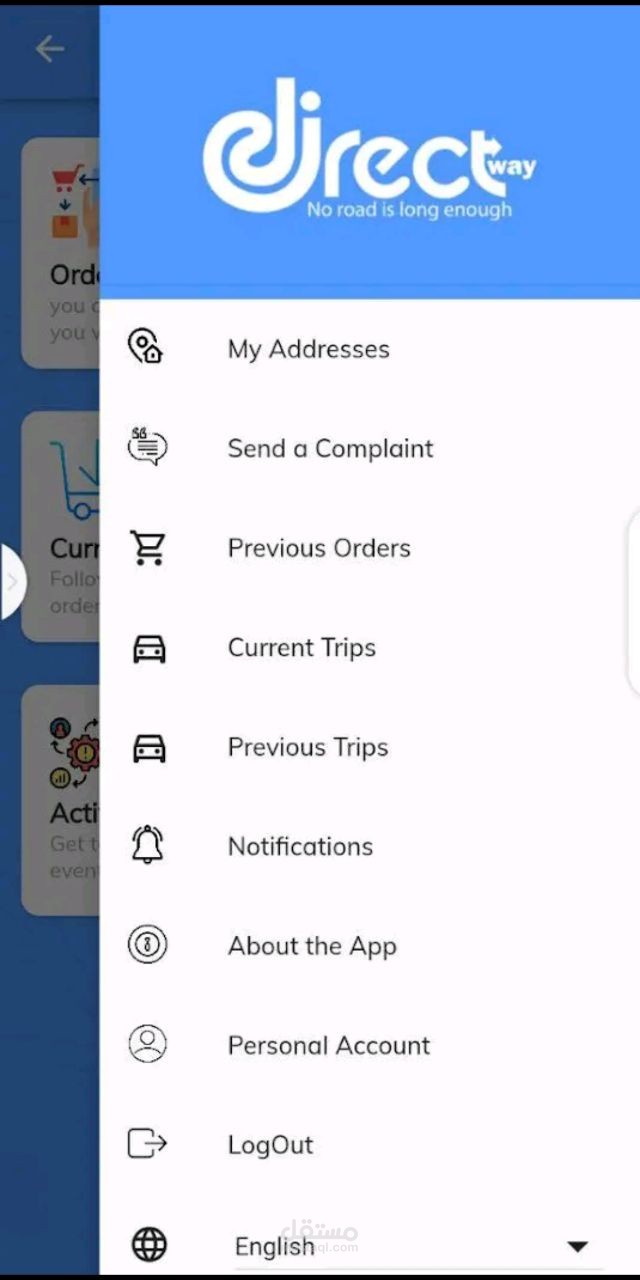The width and height of the screenshot is (640, 1280).
Task: Open Previous Orders
Action: point(369,548)
